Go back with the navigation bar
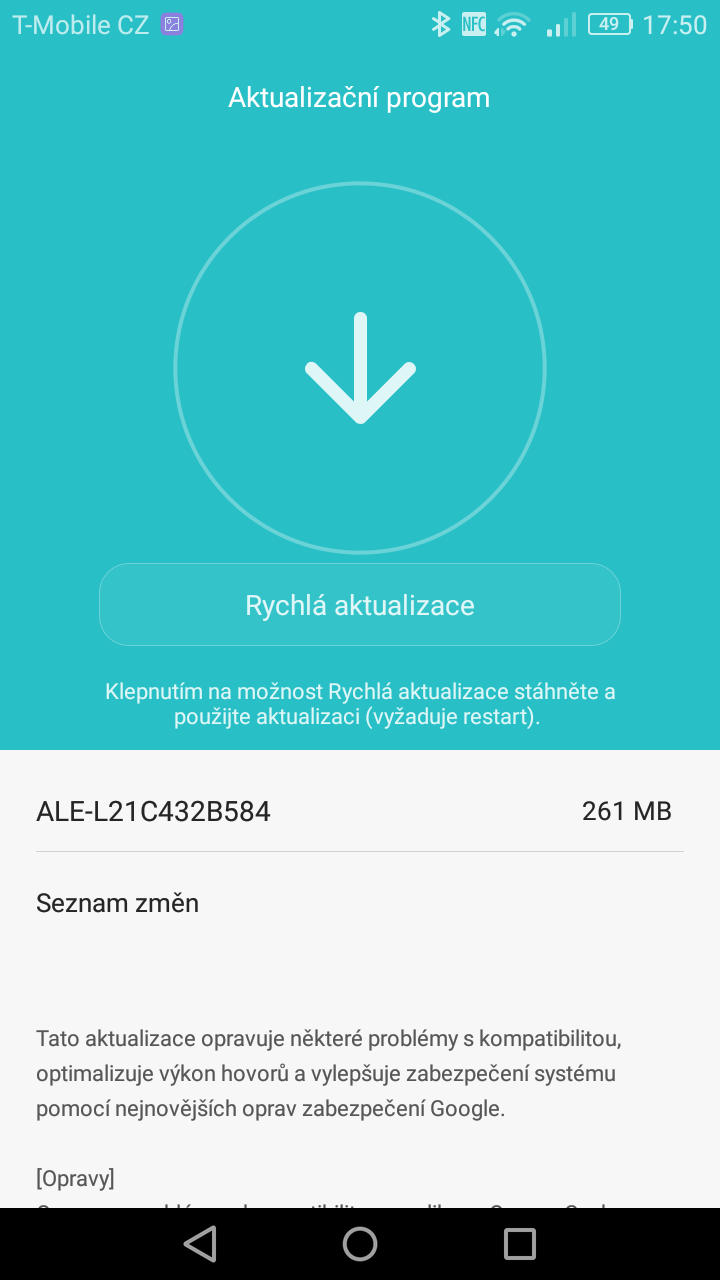720x1280 pixels. click(x=201, y=1243)
